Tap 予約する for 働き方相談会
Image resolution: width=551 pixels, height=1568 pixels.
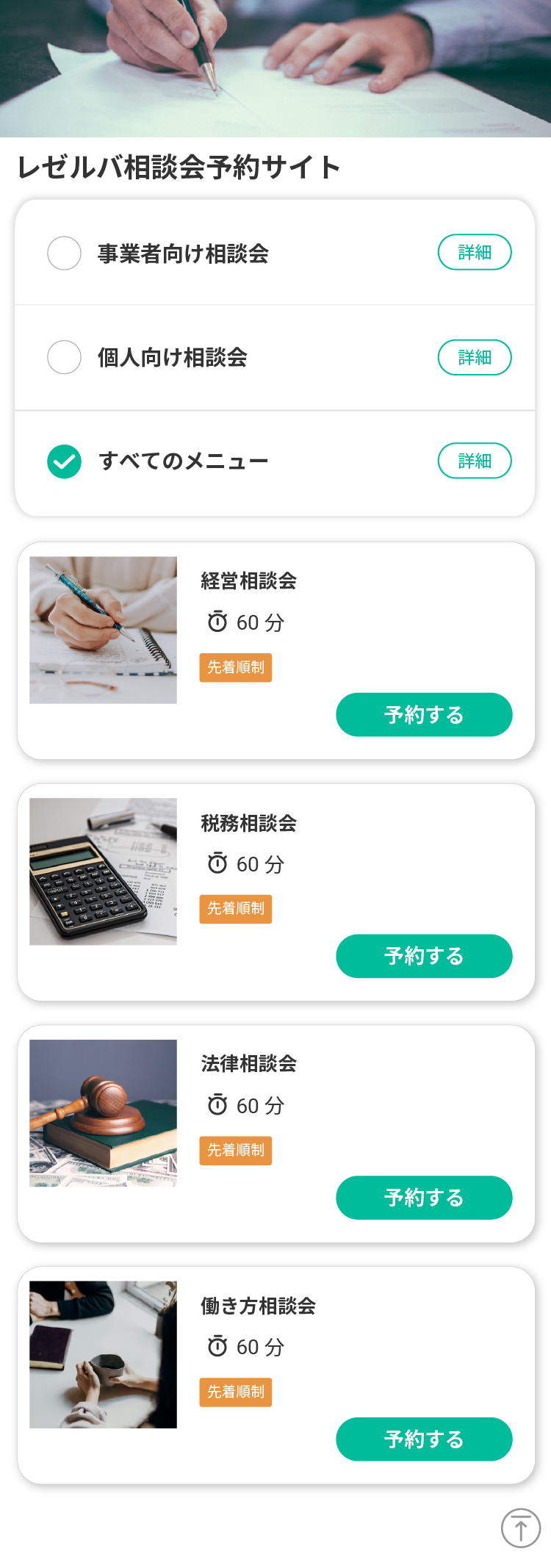pyautogui.click(x=424, y=1439)
